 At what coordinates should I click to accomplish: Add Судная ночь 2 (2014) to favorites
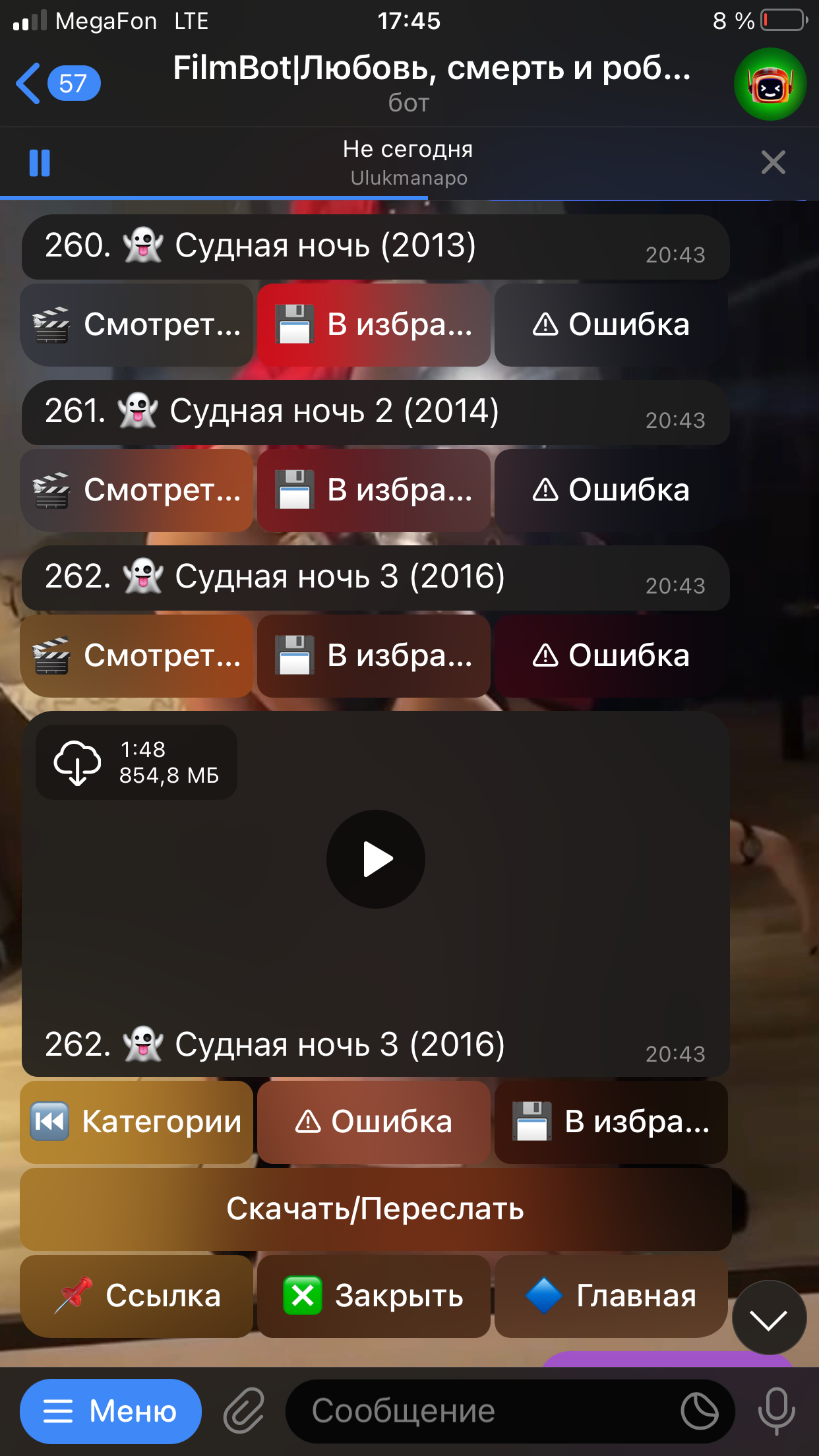point(374,490)
